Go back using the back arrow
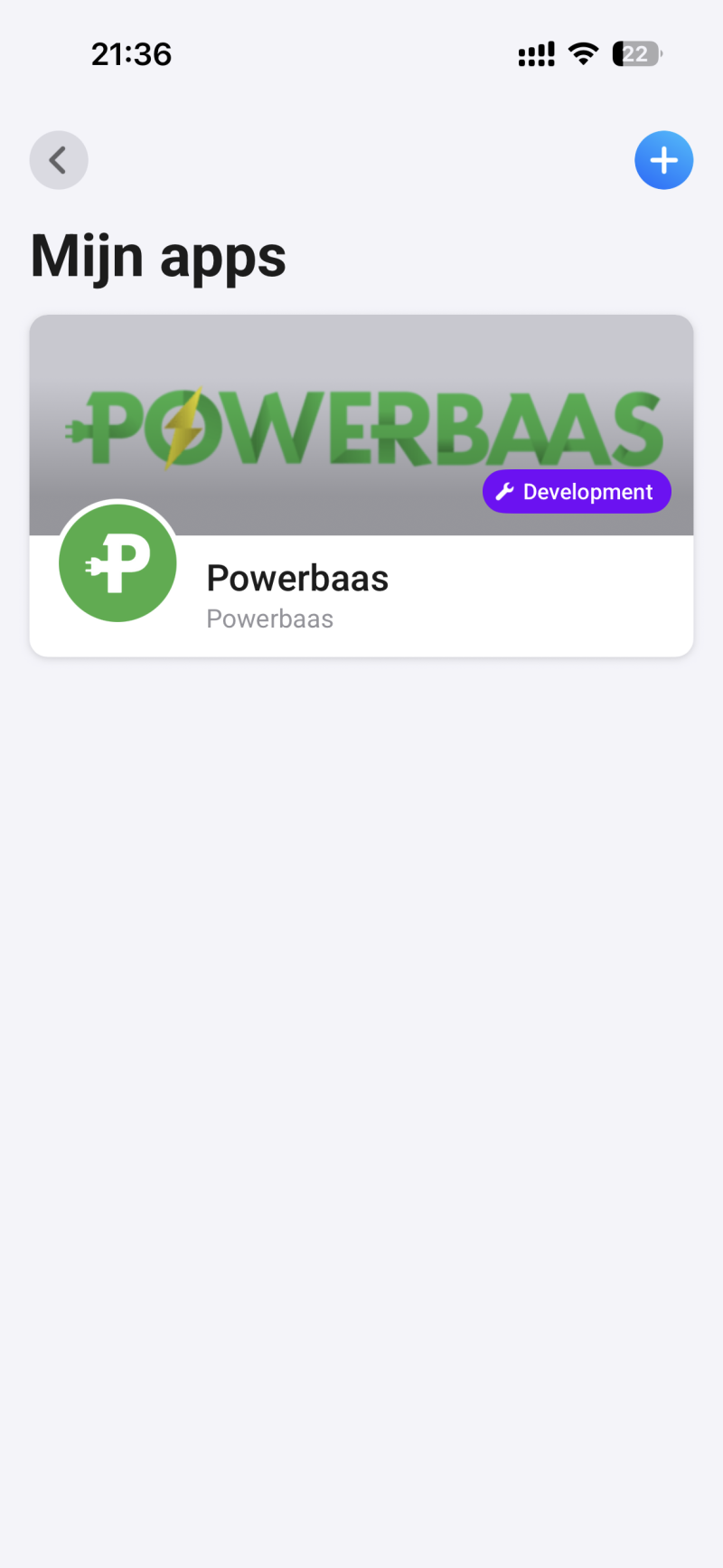 click(x=59, y=161)
